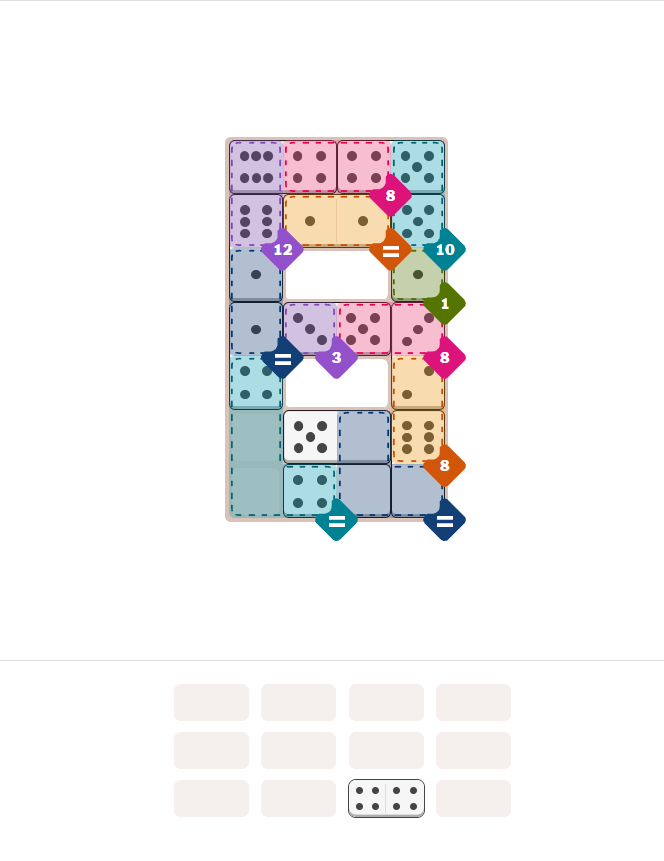The width and height of the screenshot is (664, 861).
Task: Tap the empty teal cell in bottom-left corner
Action: click(x=256, y=491)
